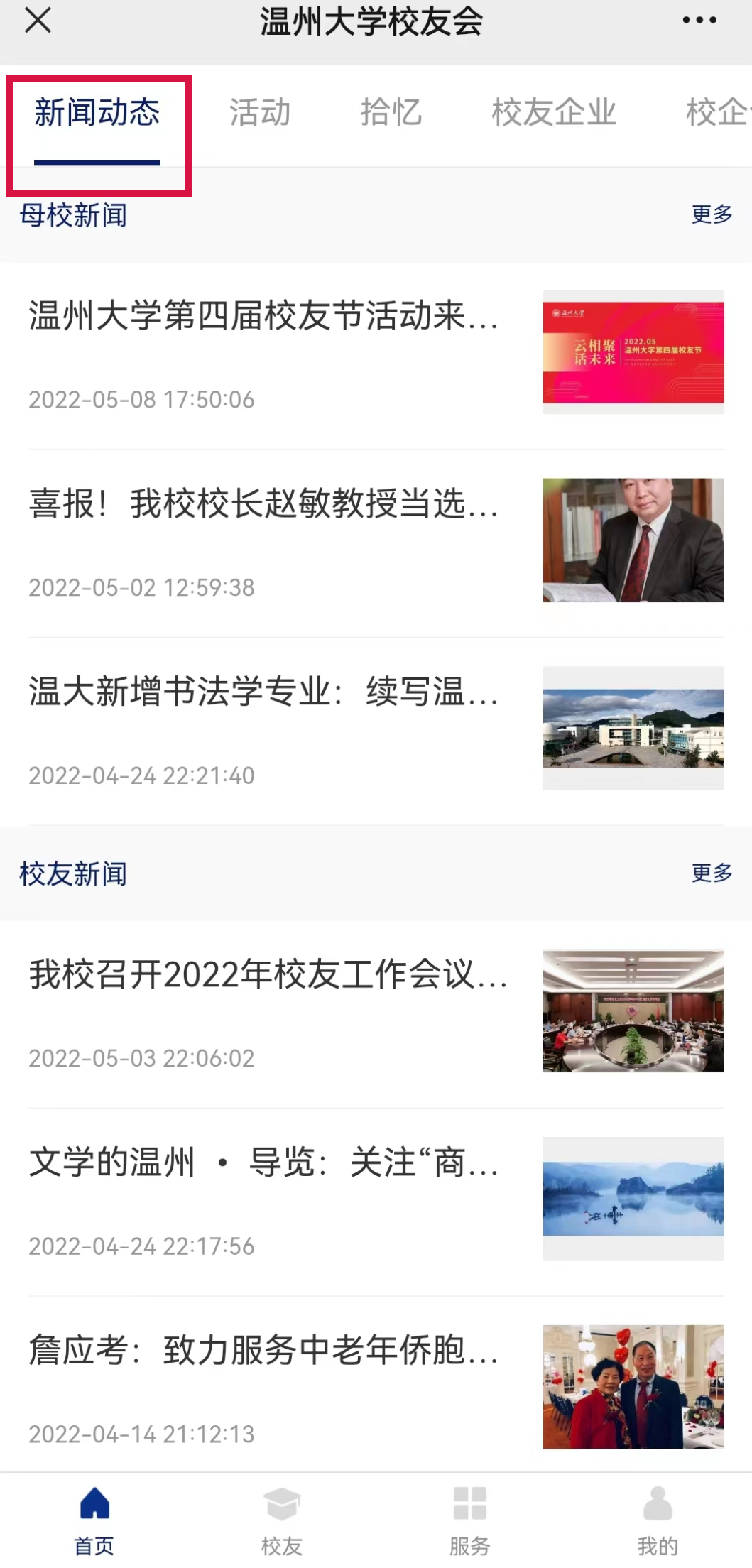Viewport: 752px width, 1568px height.
Task: Read the 文学的温州 · 导览 article
Action: click(263, 1163)
